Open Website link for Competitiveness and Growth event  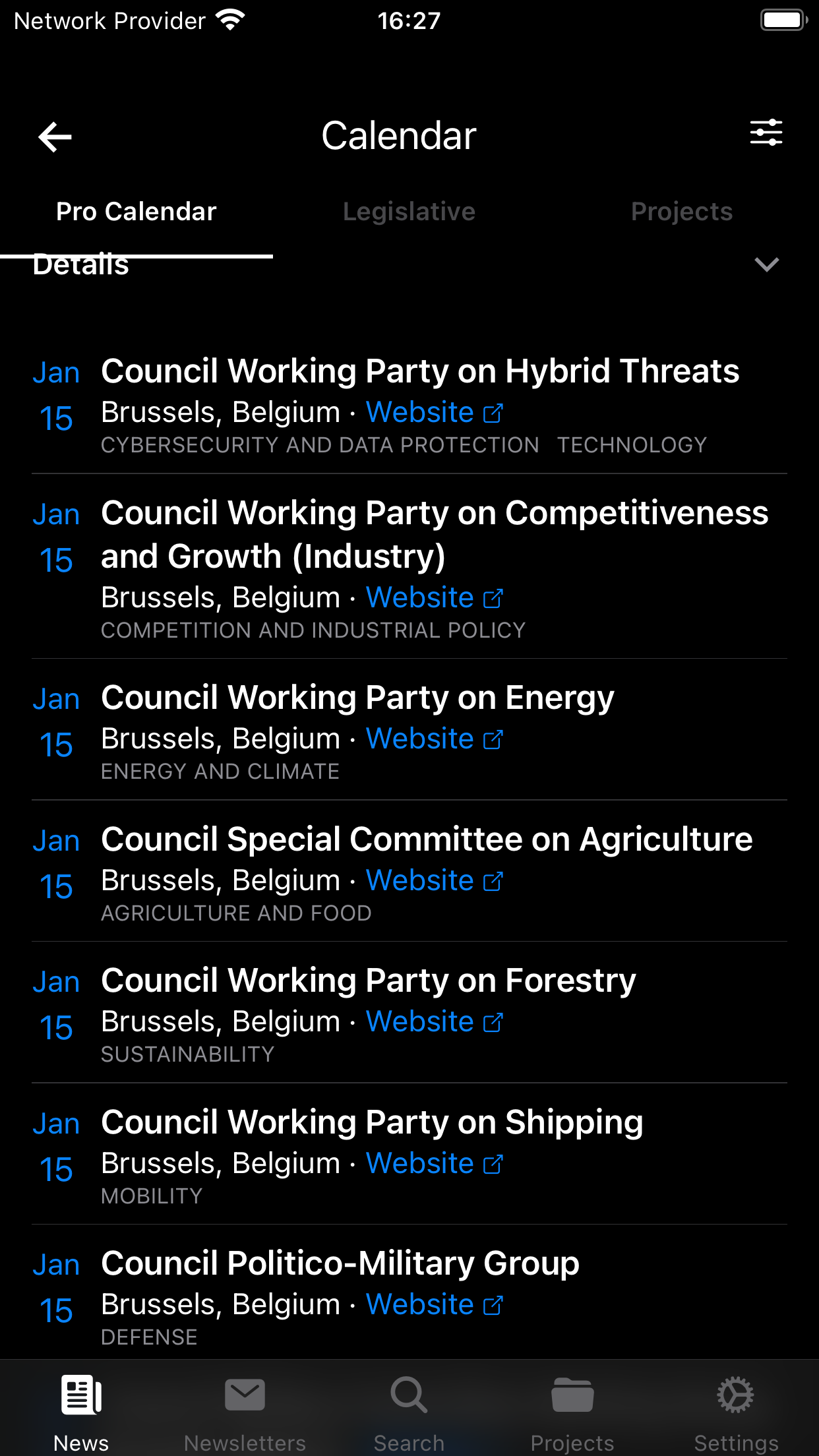point(435,597)
